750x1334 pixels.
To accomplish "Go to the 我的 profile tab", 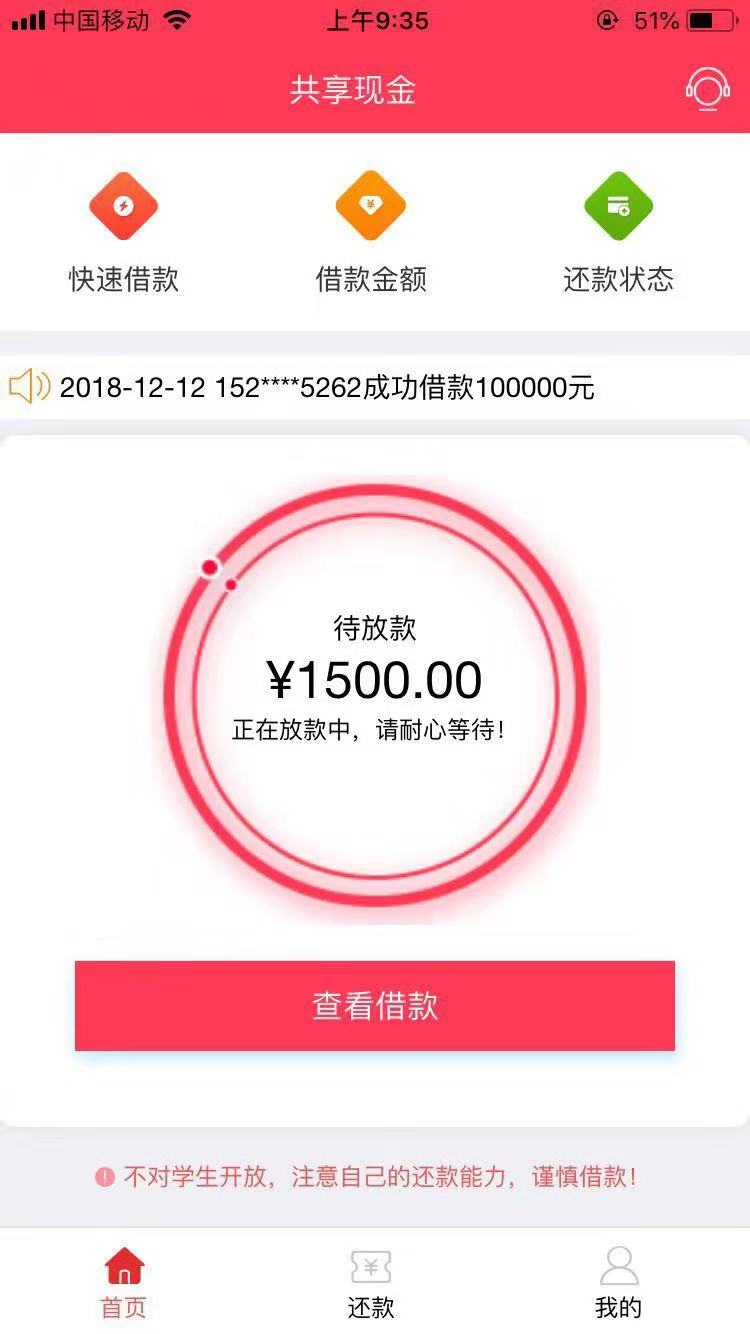I will [618, 1283].
